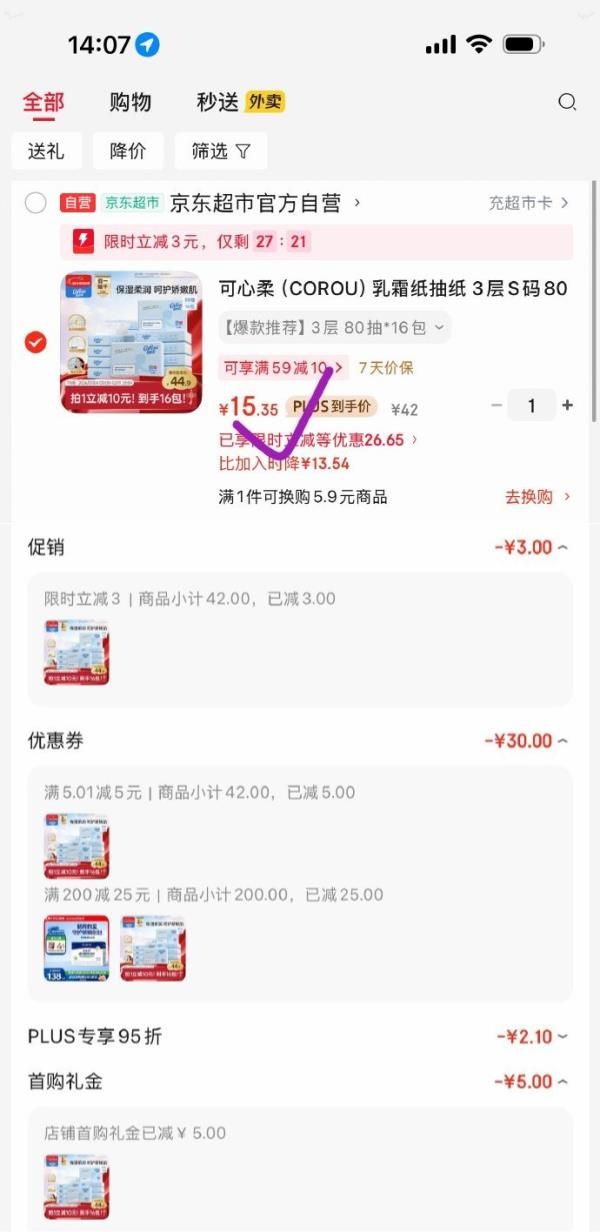This screenshot has width=600, height=1232.
Task: Switch to the 秒送 外卖 tab
Action: 240,102
